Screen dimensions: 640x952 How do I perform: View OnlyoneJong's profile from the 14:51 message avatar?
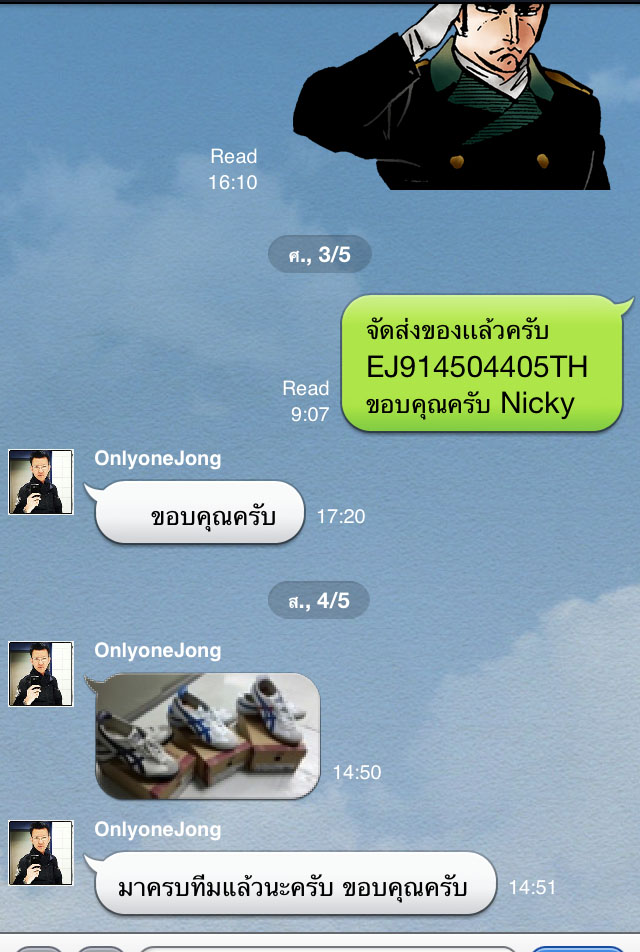[41, 853]
